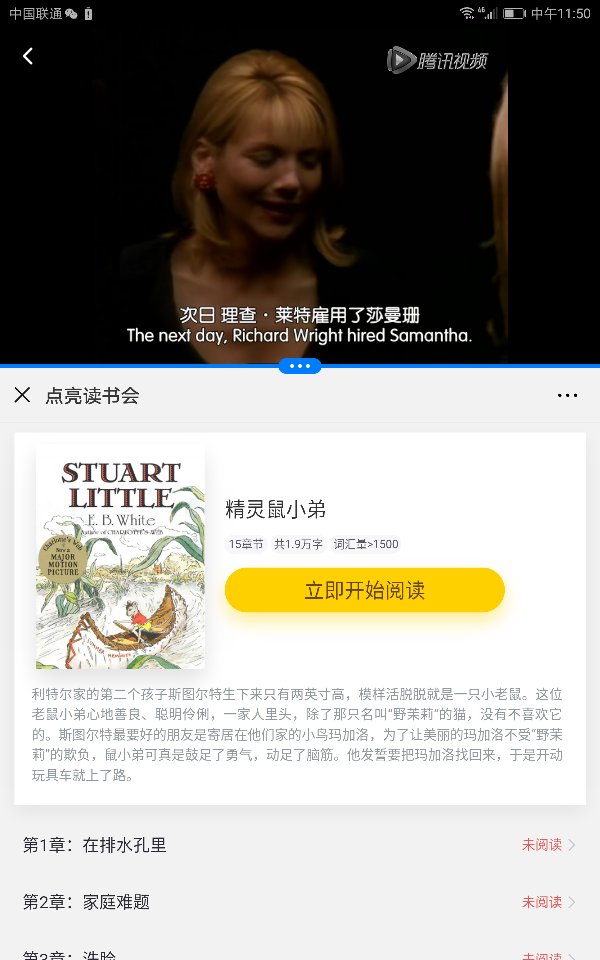Screen dimensions: 600x960
Task: Tap 立即开始阅读 to start reading
Action: (364, 590)
